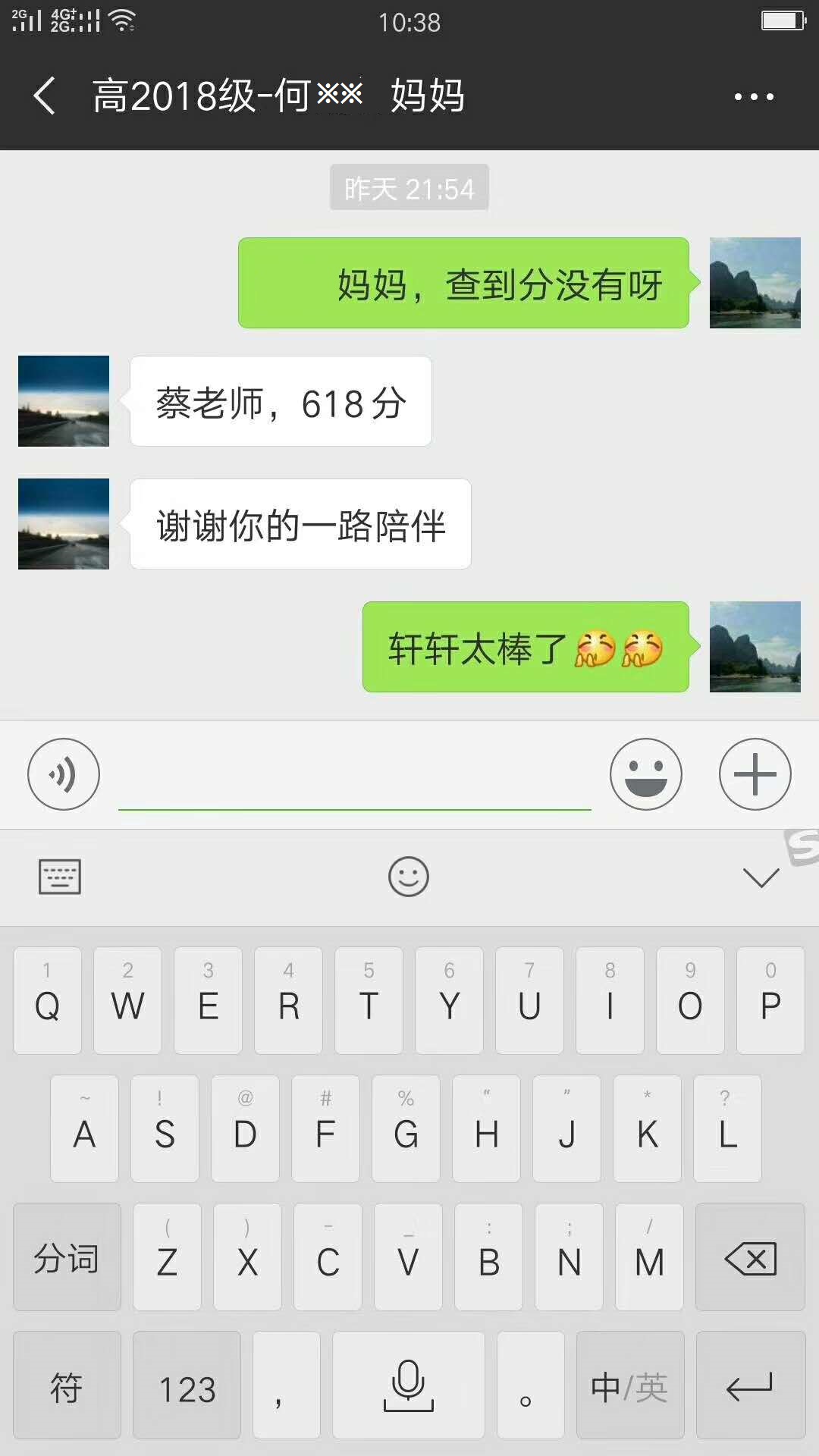Tap the parent's avatar beside 蔡老师,618分
Image resolution: width=819 pixels, height=1456 pixels.
[64, 401]
